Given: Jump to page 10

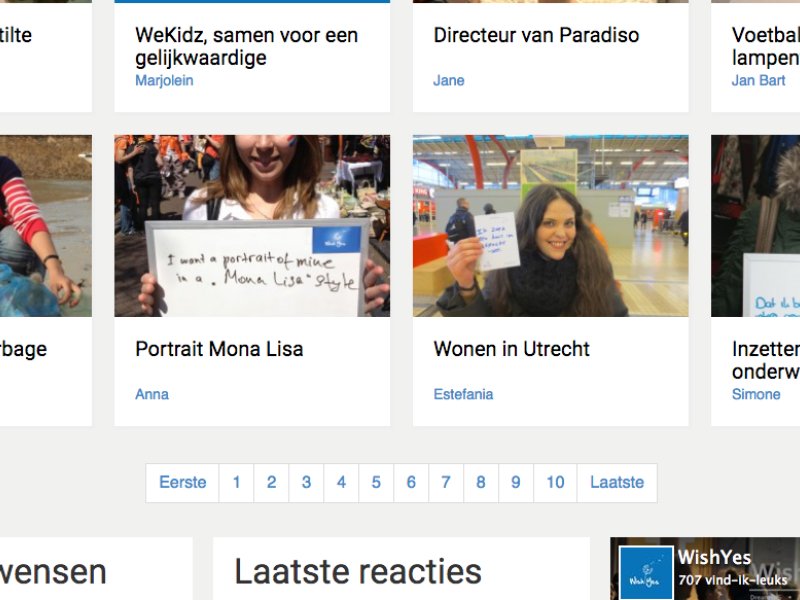Looking at the screenshot, I should tap(555, 482).
